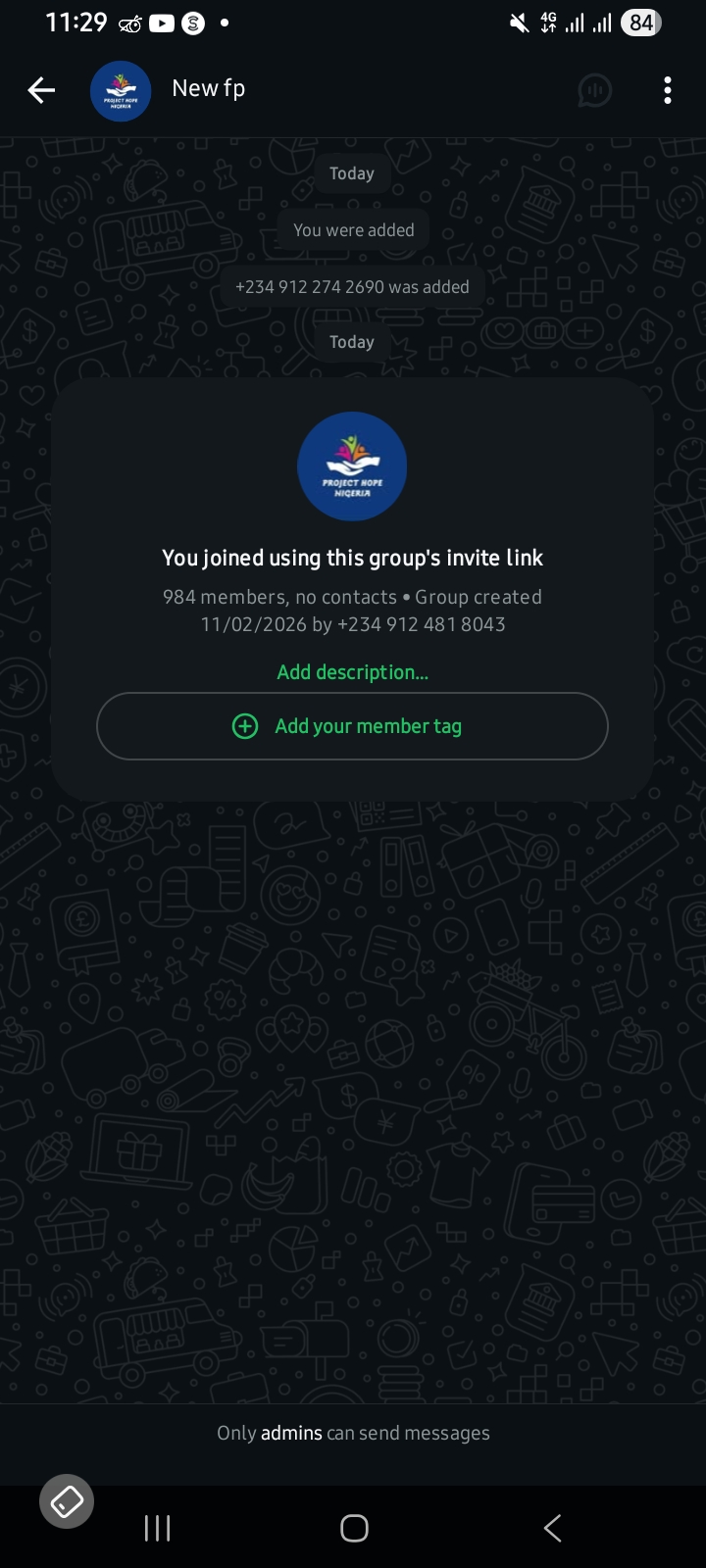Open the Project Hope group picture in card
Screen dimensions: 706x1568
pyautogui.click(x=352, y=466)
